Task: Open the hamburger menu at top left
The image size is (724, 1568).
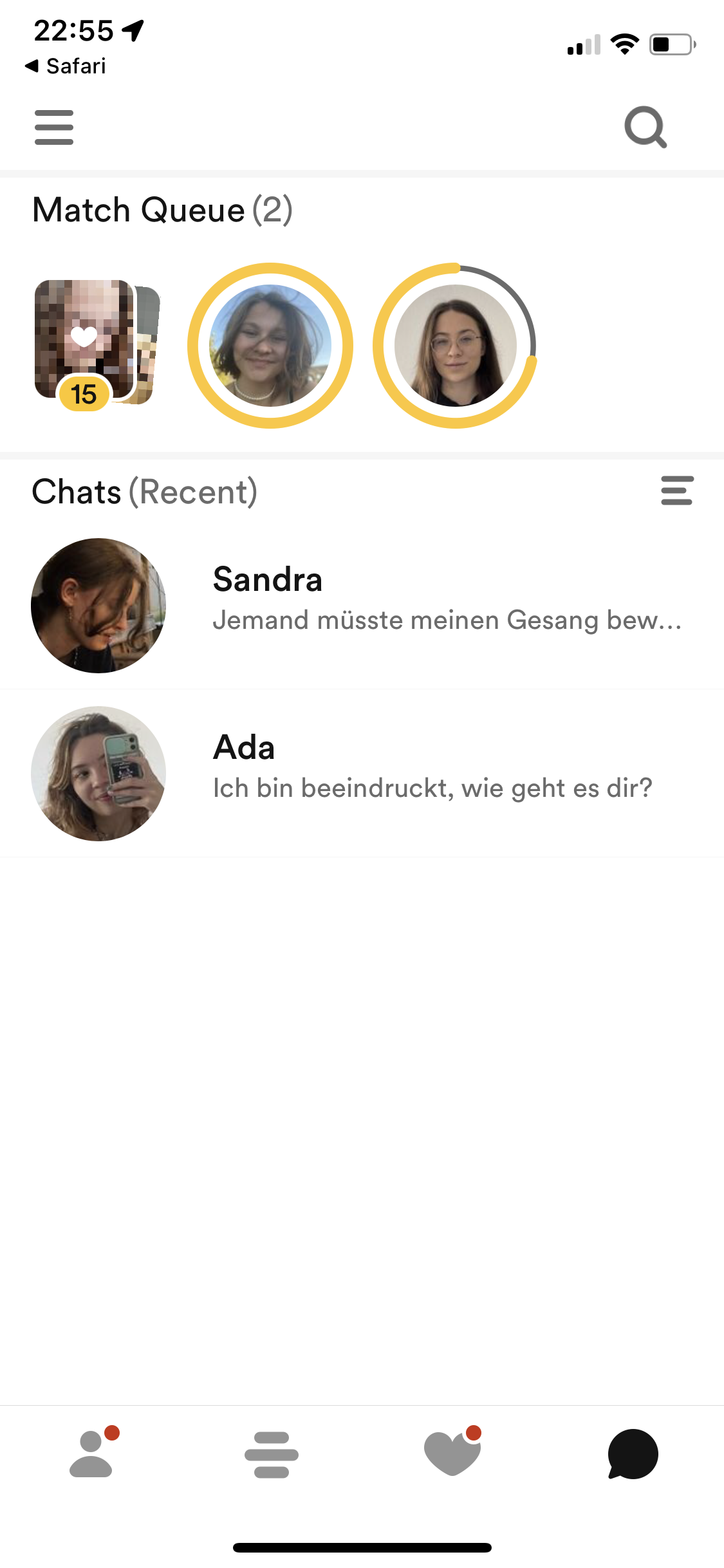Action: point(54,127)
